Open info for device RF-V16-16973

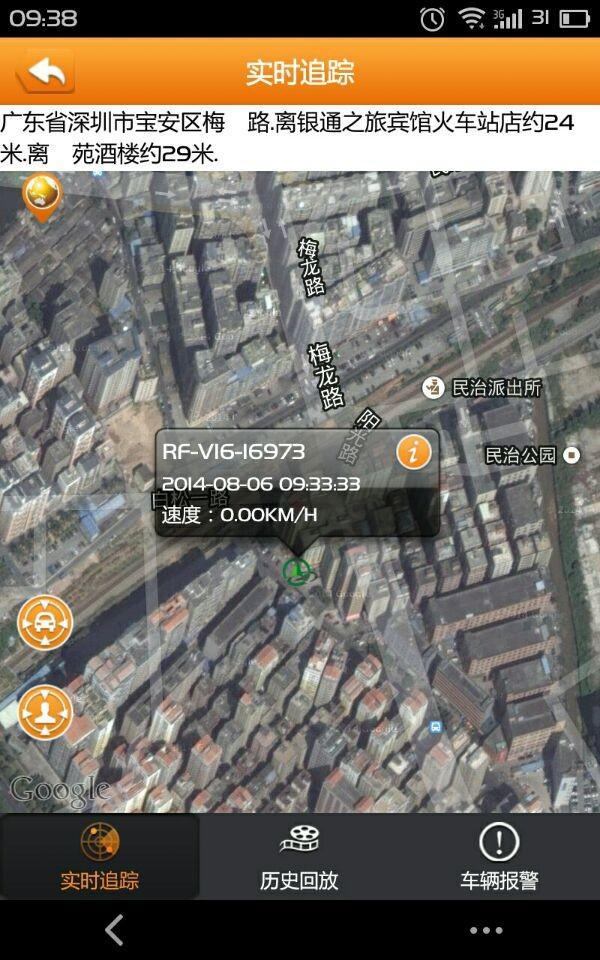point(413,452)
